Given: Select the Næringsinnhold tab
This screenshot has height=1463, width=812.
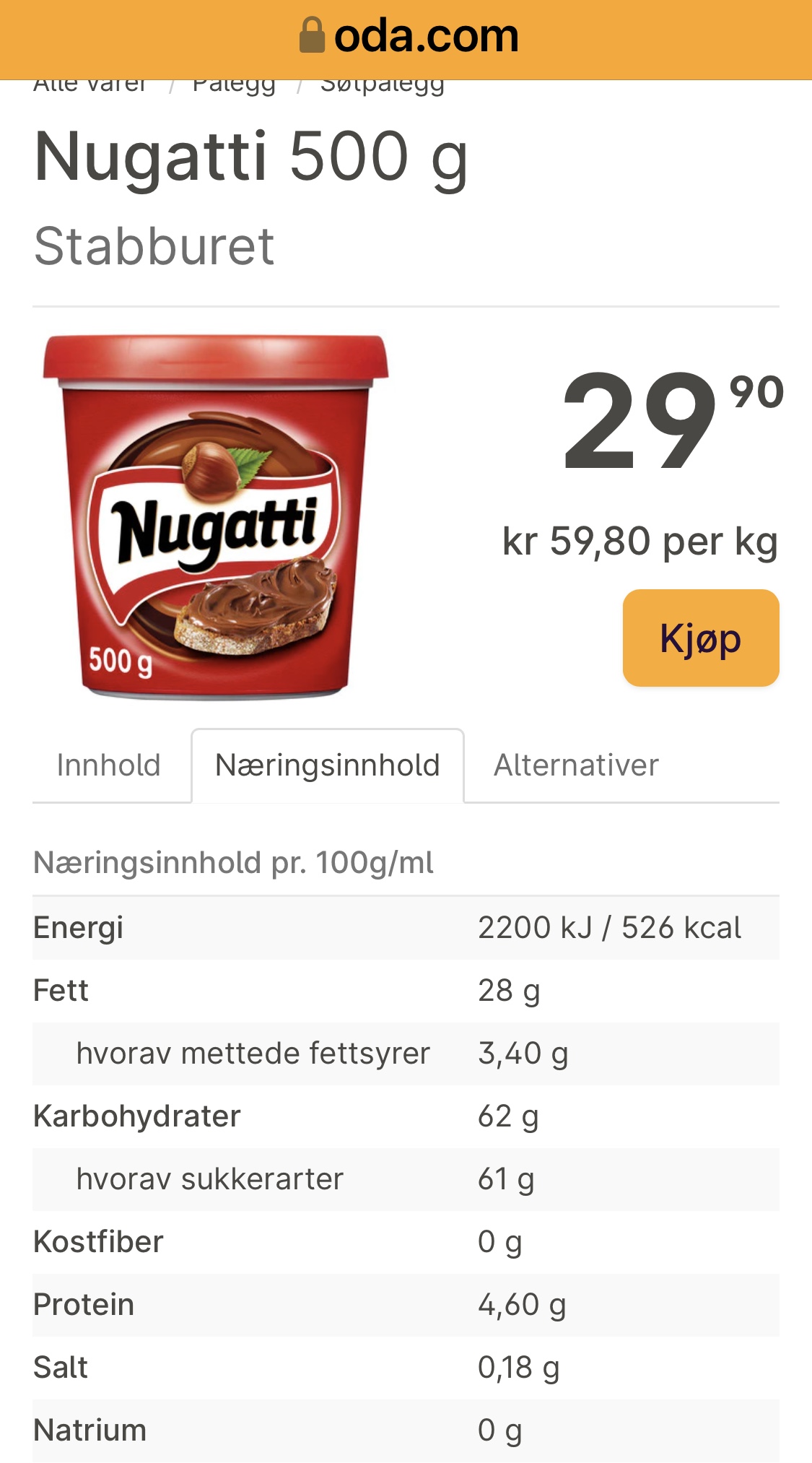Looking at the screenshot, I should (327, 765).
